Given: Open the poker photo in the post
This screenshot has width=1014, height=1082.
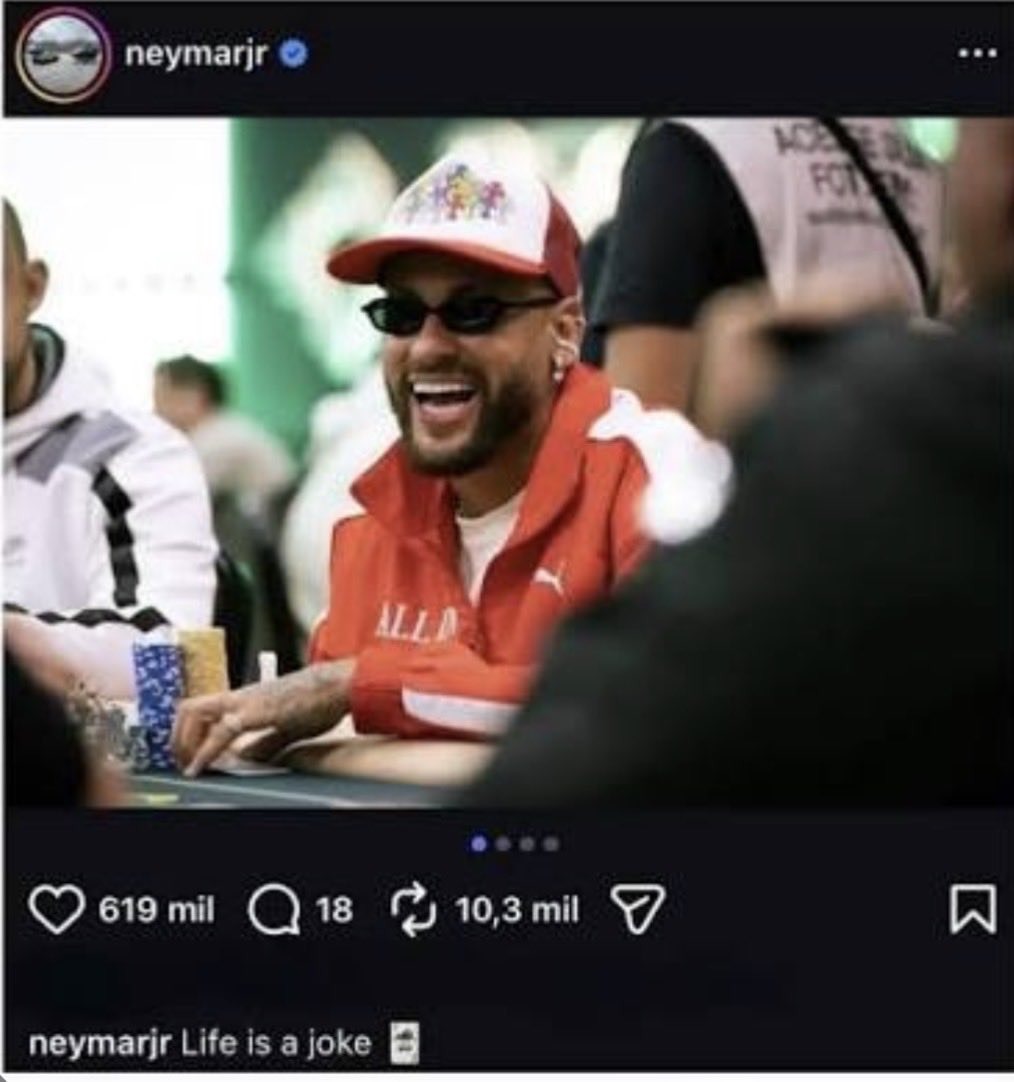Looking at the screenshot, I should pos(507,461).
